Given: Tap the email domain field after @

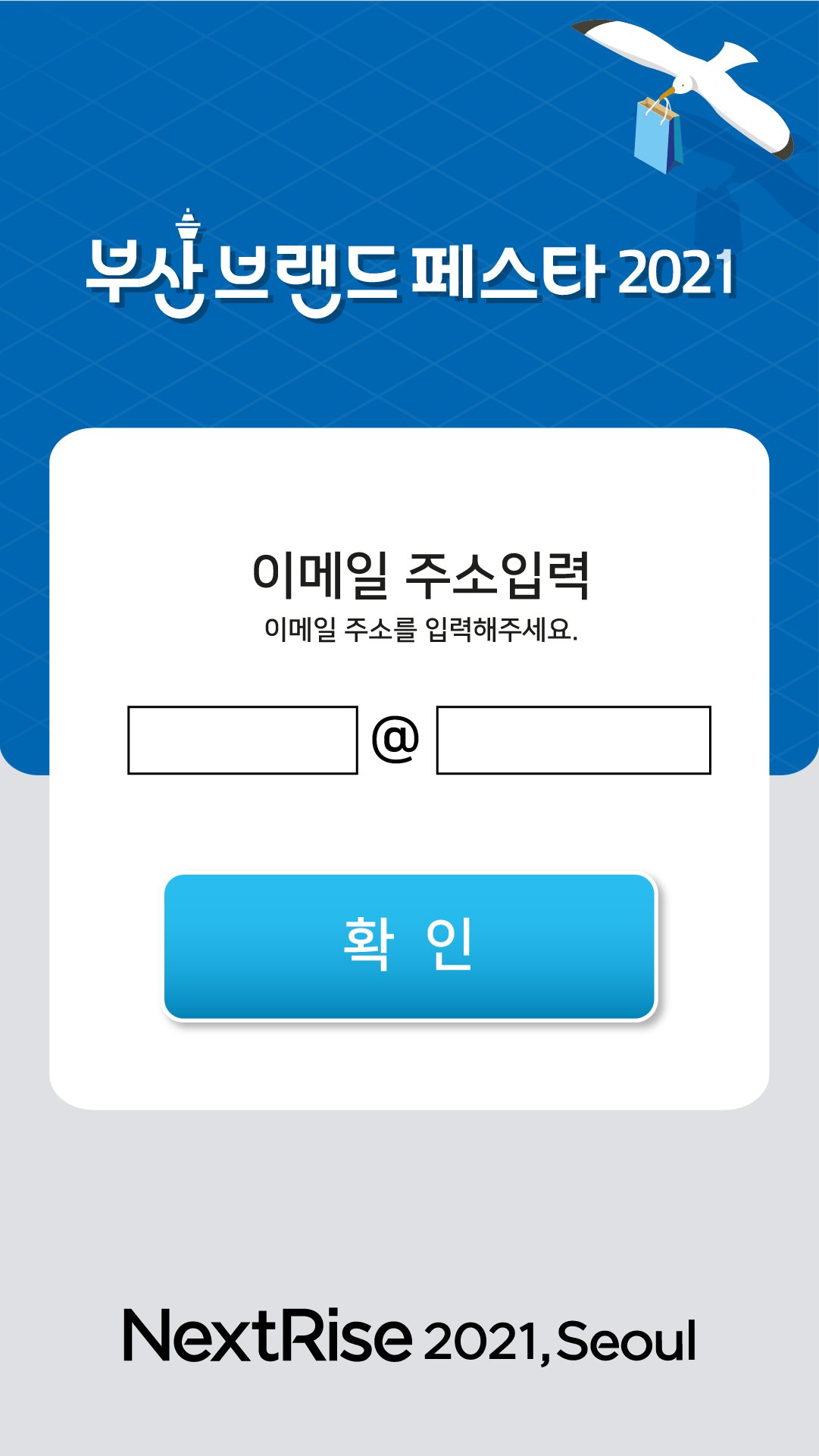Looking at the screenshot, I should (574, 740).
